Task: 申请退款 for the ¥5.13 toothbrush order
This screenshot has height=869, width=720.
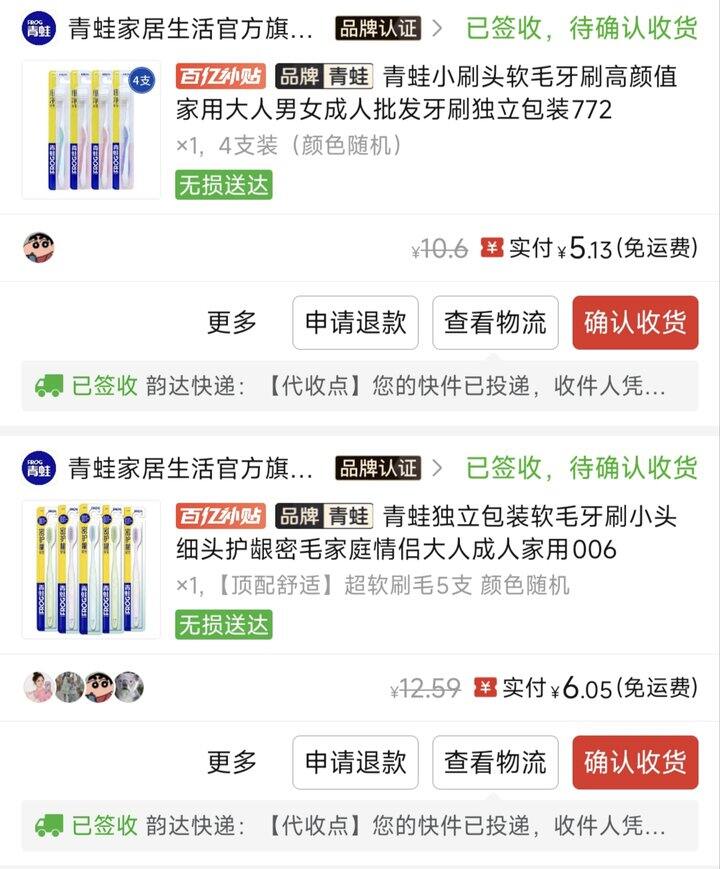Action: 355,322
